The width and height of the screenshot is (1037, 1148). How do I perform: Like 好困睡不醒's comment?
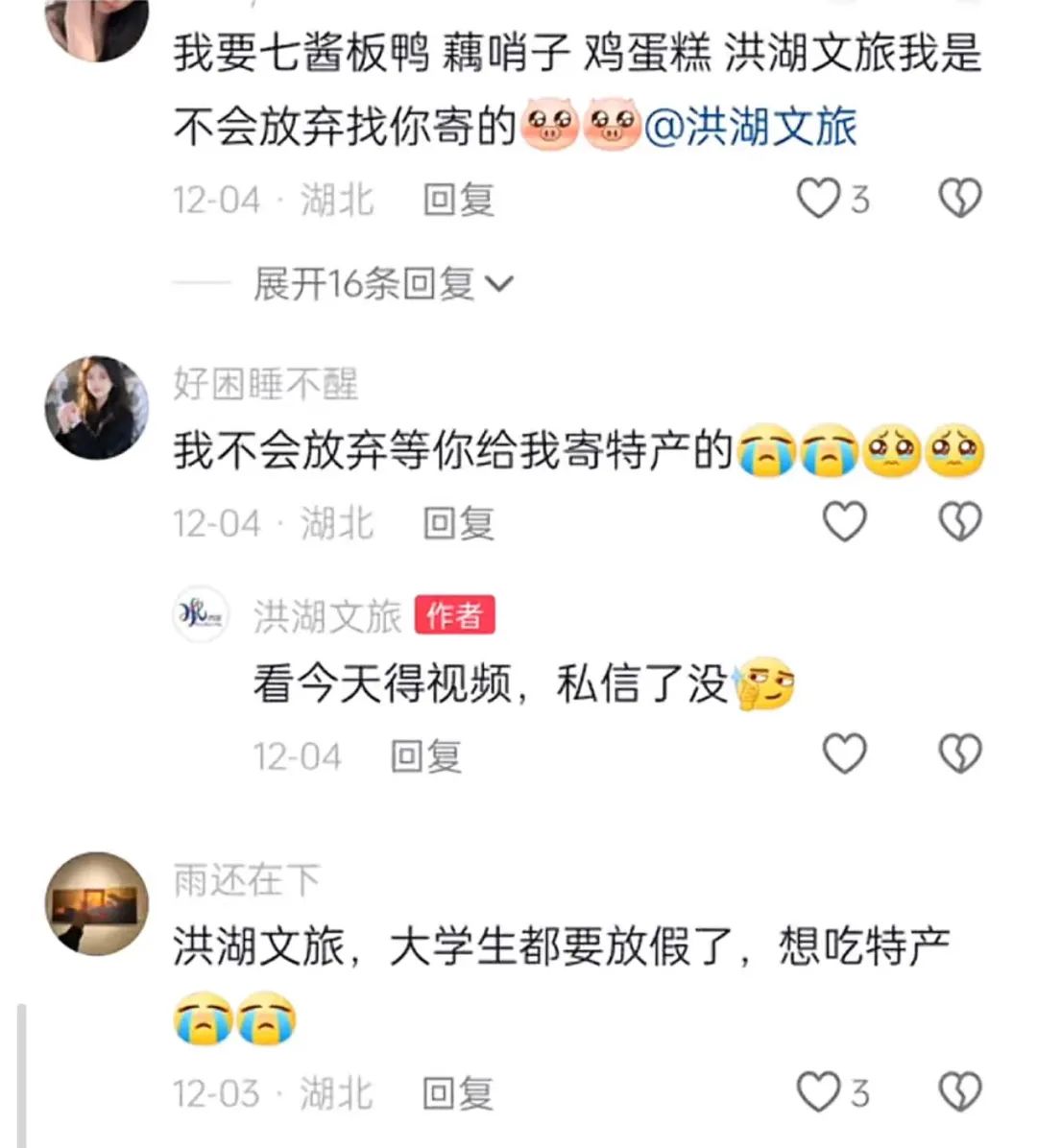point(845,522)
